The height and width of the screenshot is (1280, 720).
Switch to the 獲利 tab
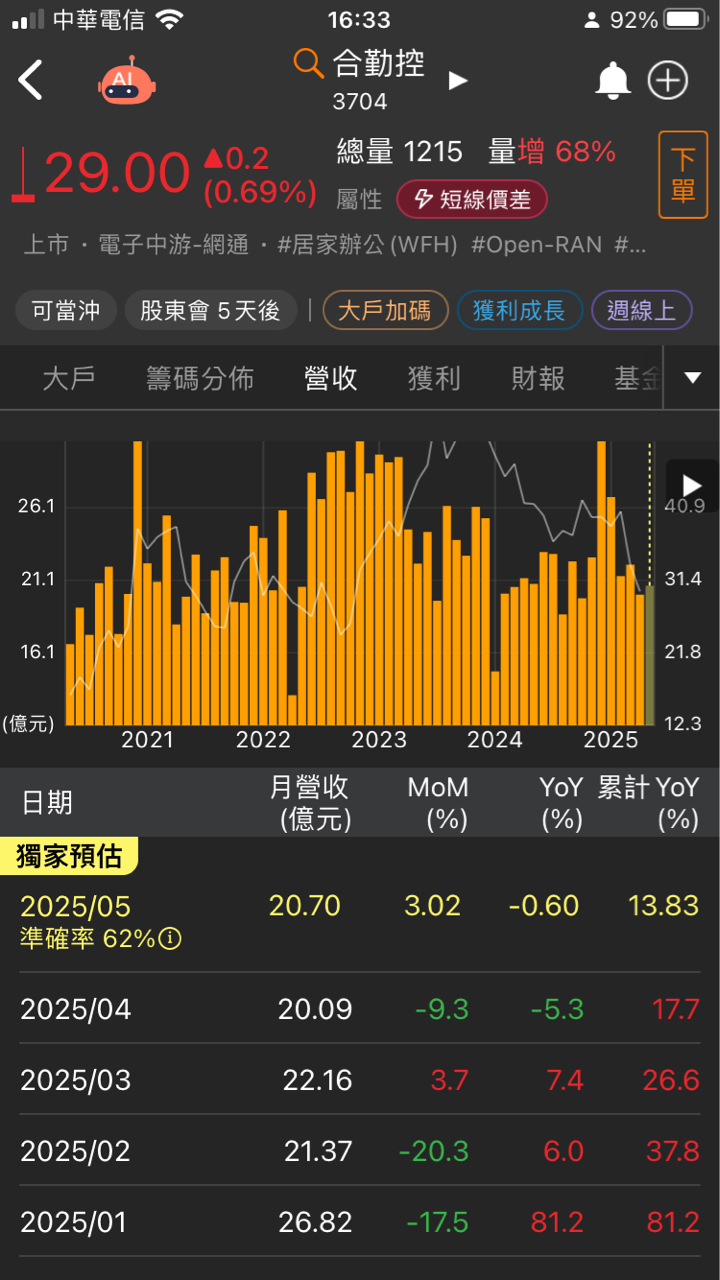coord(434,378)
